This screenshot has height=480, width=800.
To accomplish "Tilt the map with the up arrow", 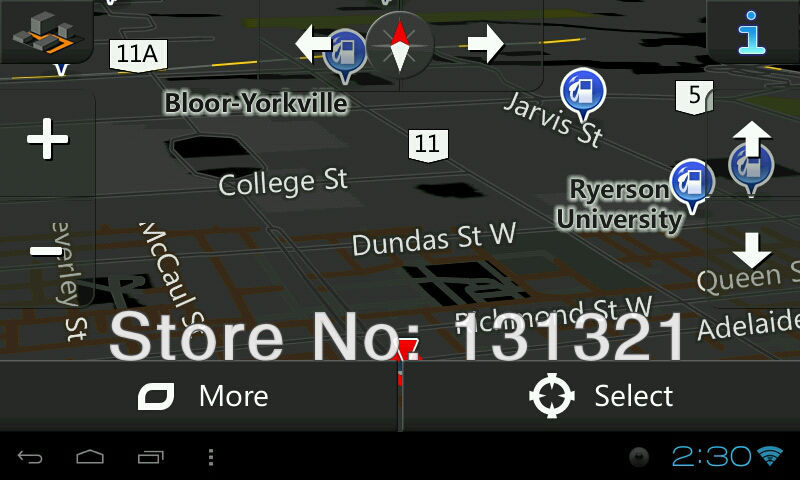I will pyautogui.click(x=752, y=142).
